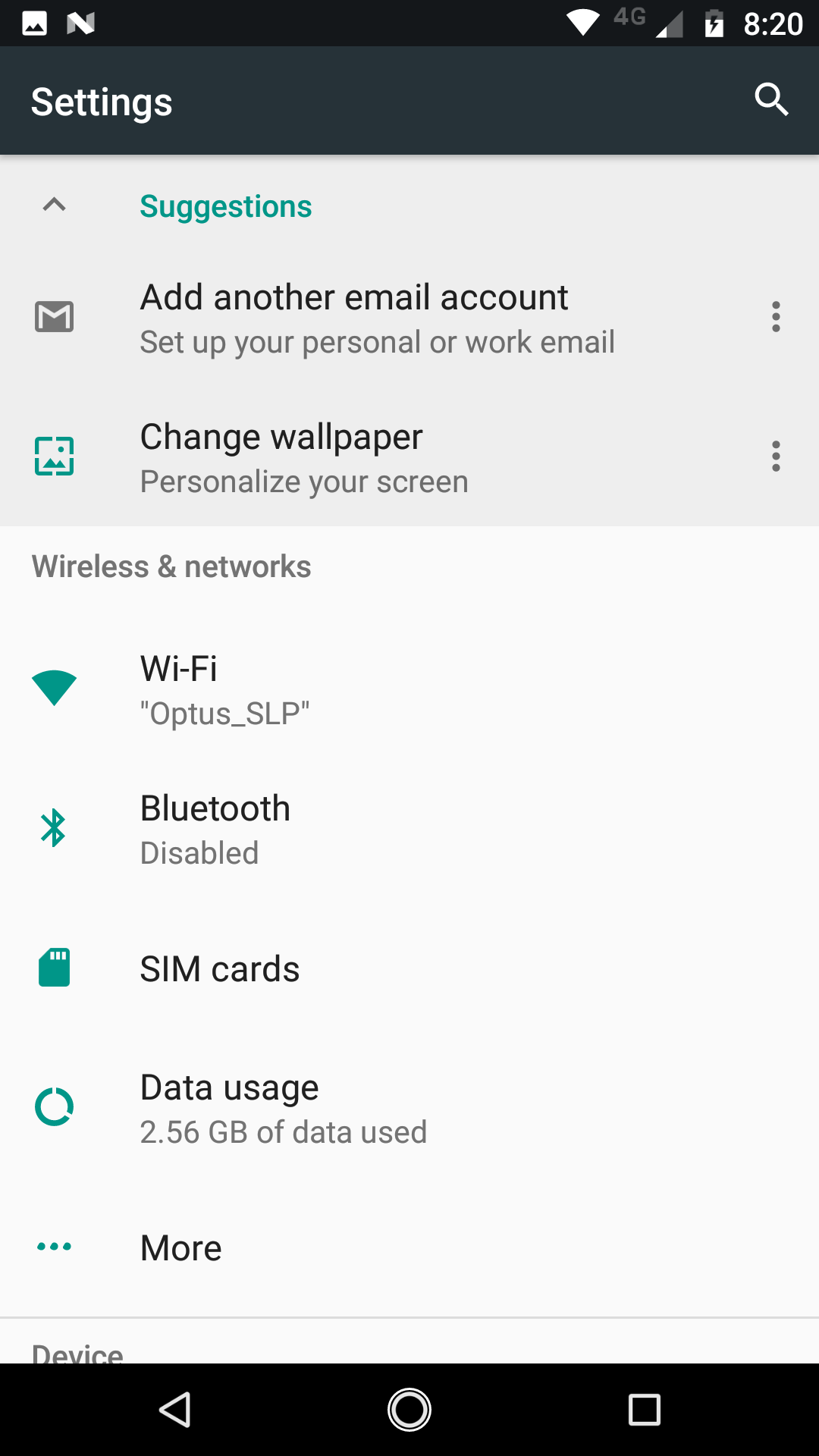Screen dimensions: 819x1456
Task: Open overflow menu for email account suggestion
Action: pyautogui.click(x=776, y=317)
